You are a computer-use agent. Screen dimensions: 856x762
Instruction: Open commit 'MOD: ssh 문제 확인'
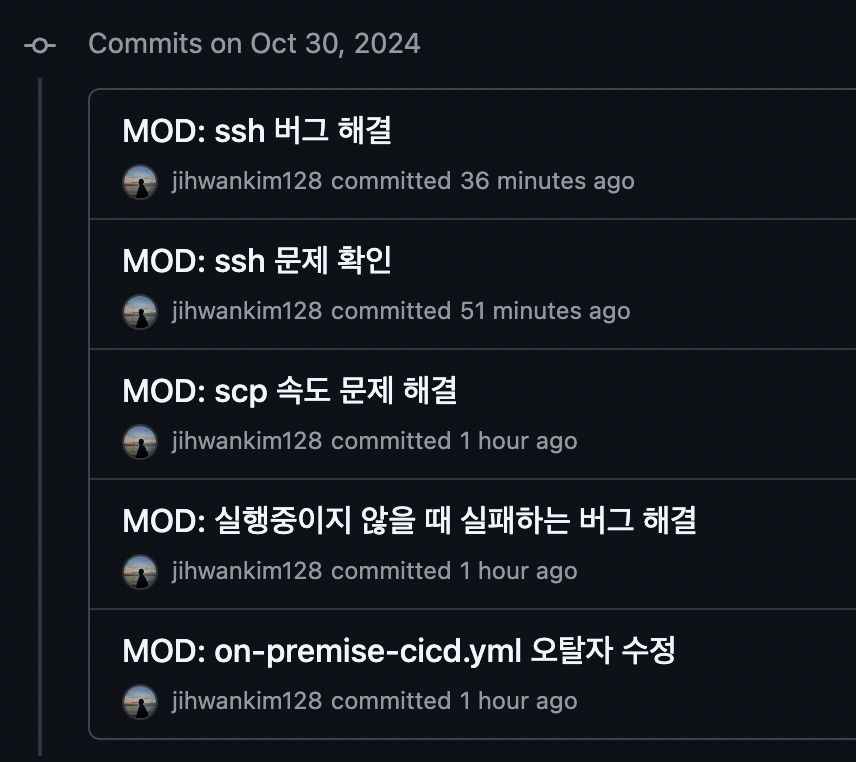tap(256, 261)
